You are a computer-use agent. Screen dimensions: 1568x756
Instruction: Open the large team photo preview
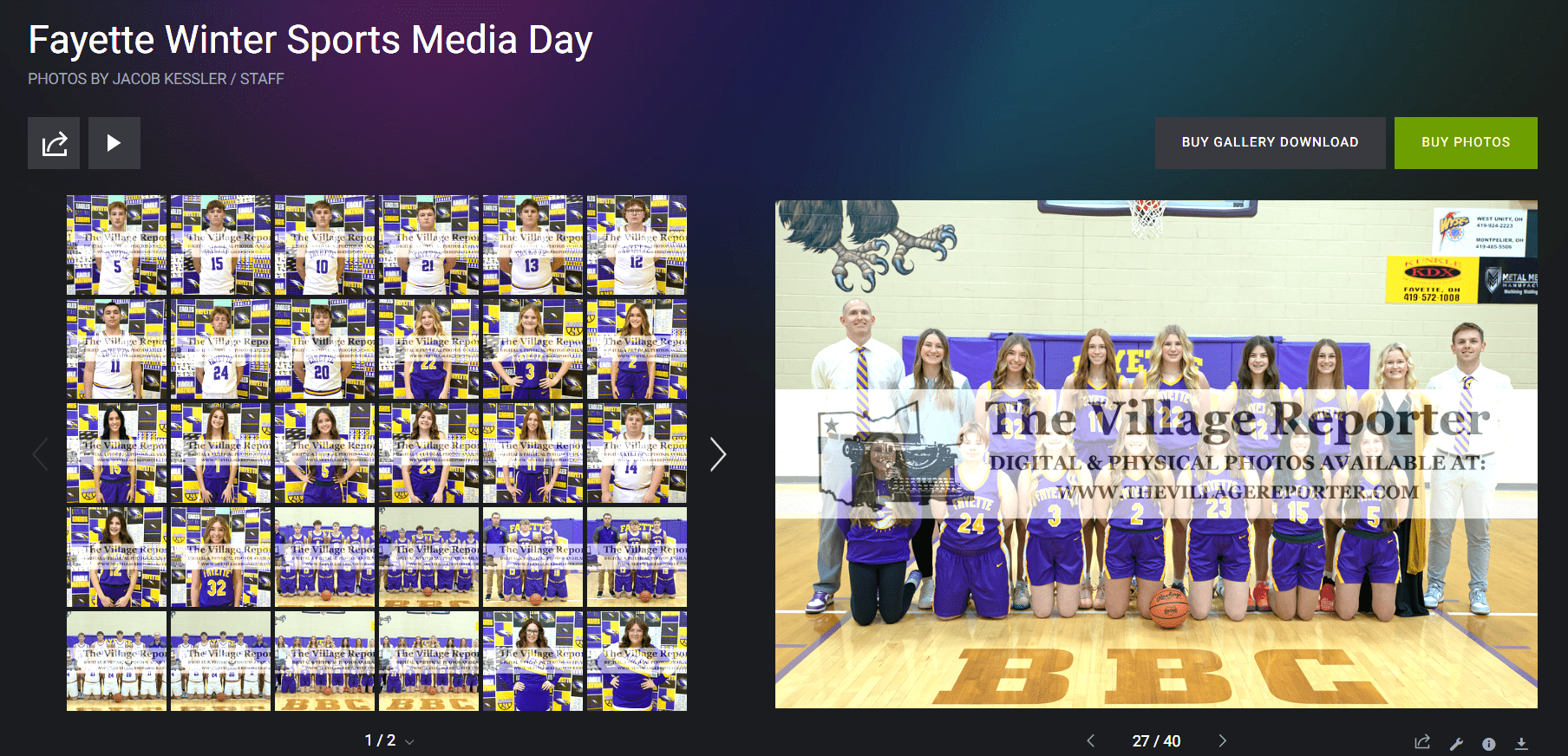click(1155, 454)
